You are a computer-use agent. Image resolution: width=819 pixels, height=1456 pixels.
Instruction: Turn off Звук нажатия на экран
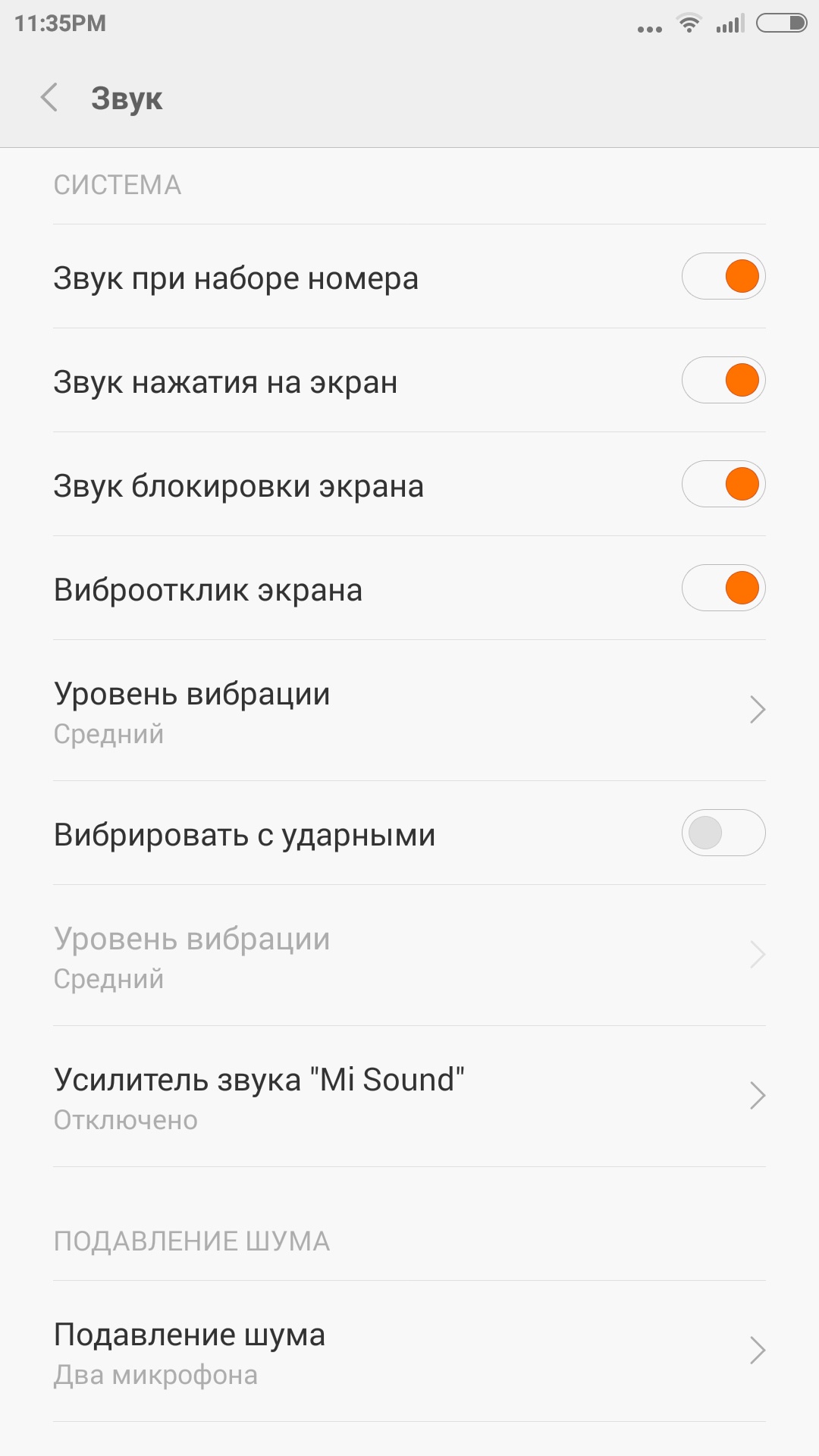coord(723,381)
